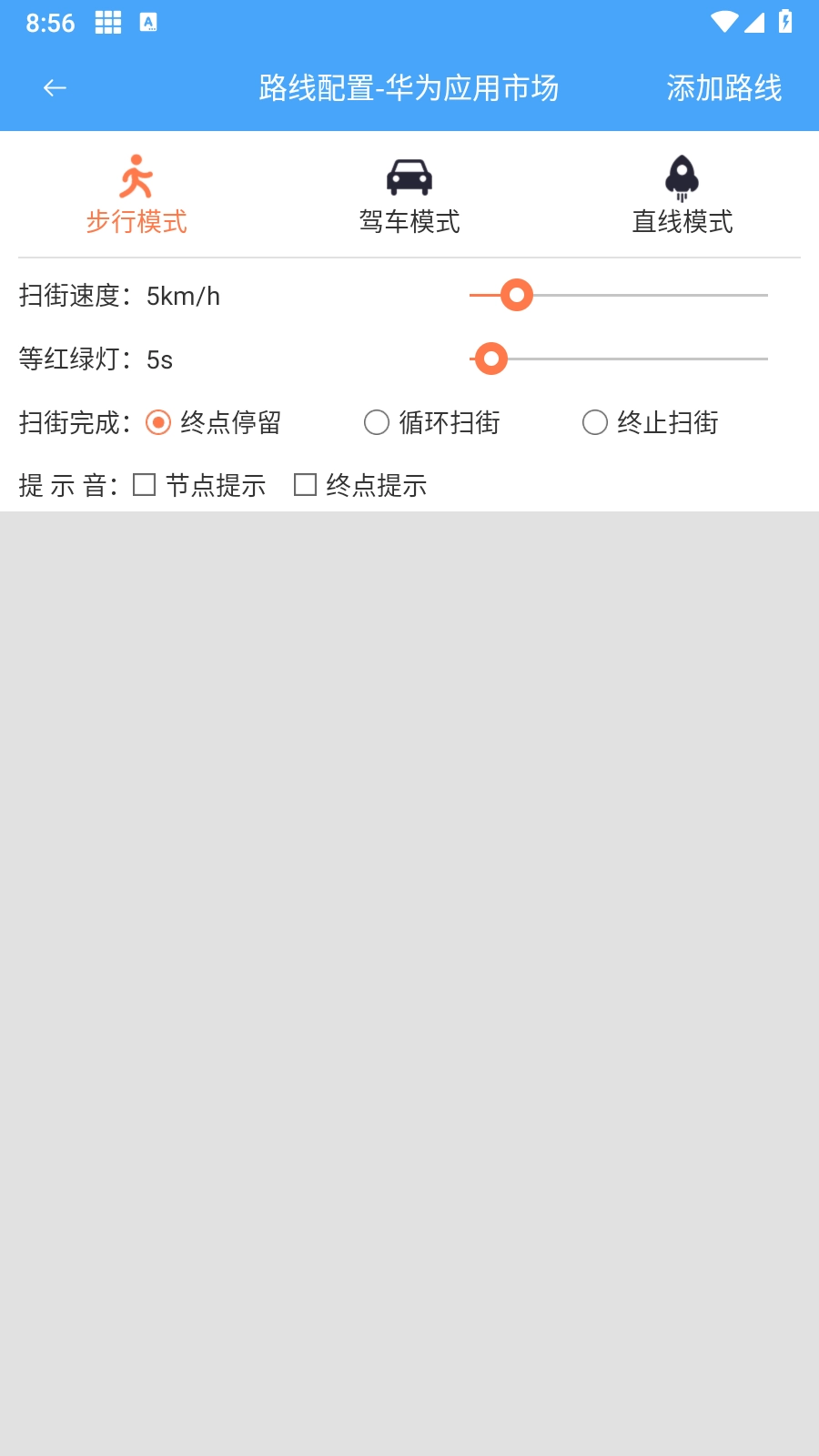Tap the 添加路线 button
The image size is (819, 1456).
point(723,87)
